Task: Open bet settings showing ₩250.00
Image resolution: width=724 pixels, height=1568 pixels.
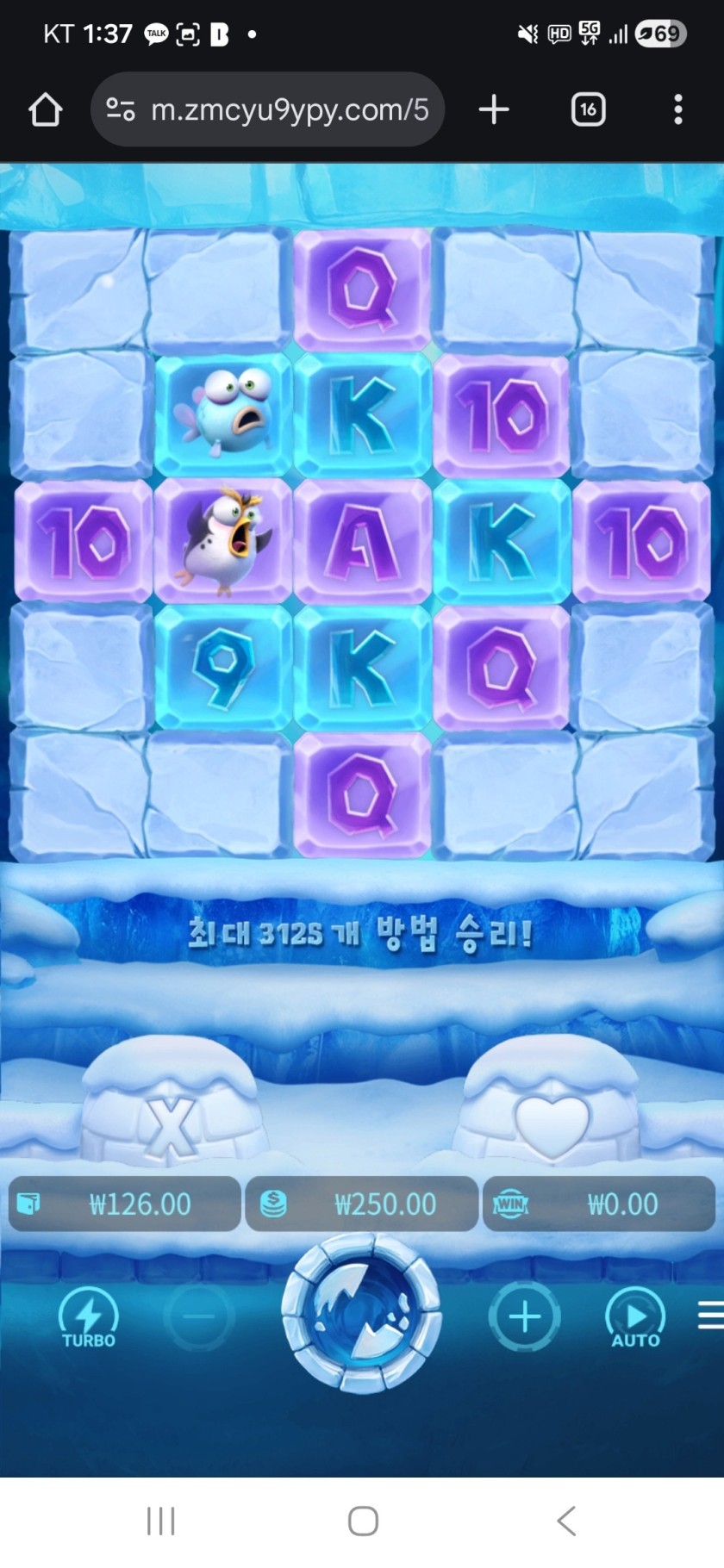Action: click(x=362, y=1204)
